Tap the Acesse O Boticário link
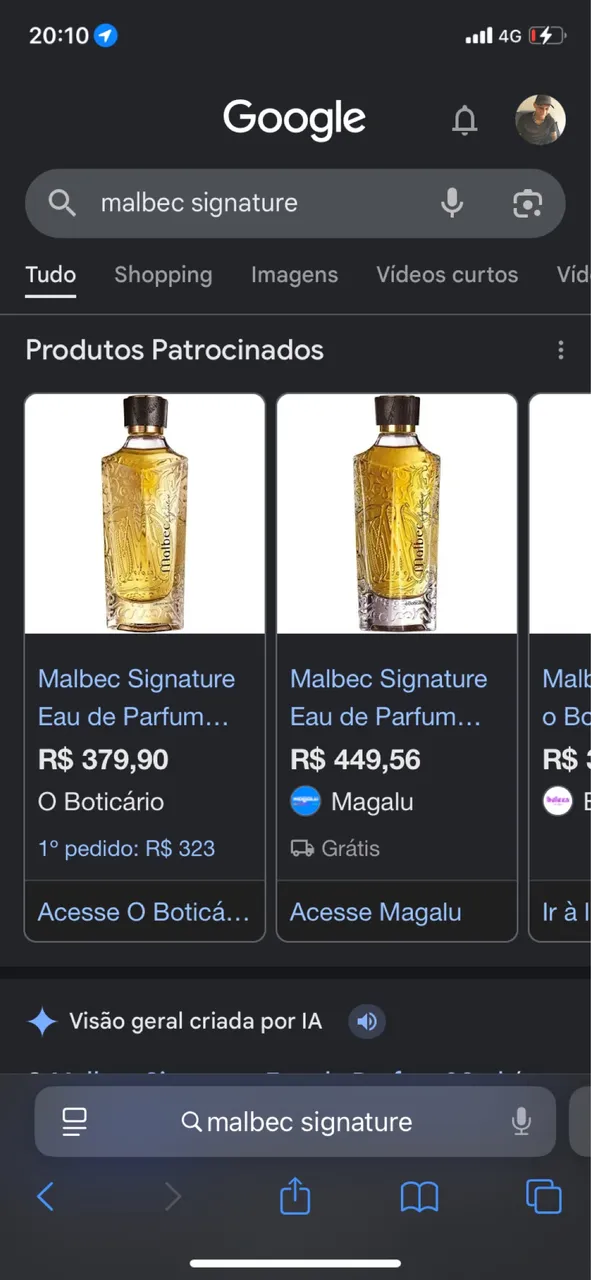 click(145, 912)
